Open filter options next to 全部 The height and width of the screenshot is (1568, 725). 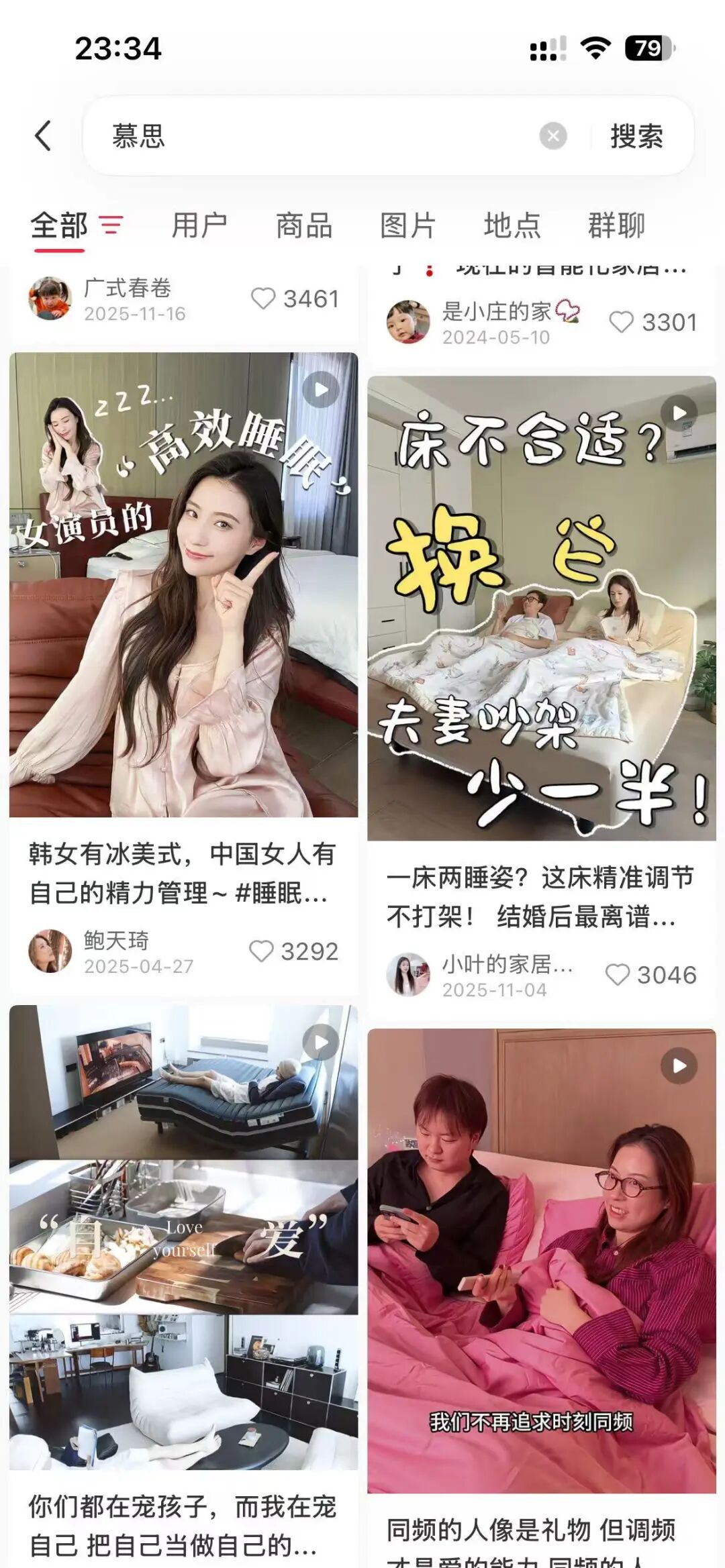(x=111, y=225)
